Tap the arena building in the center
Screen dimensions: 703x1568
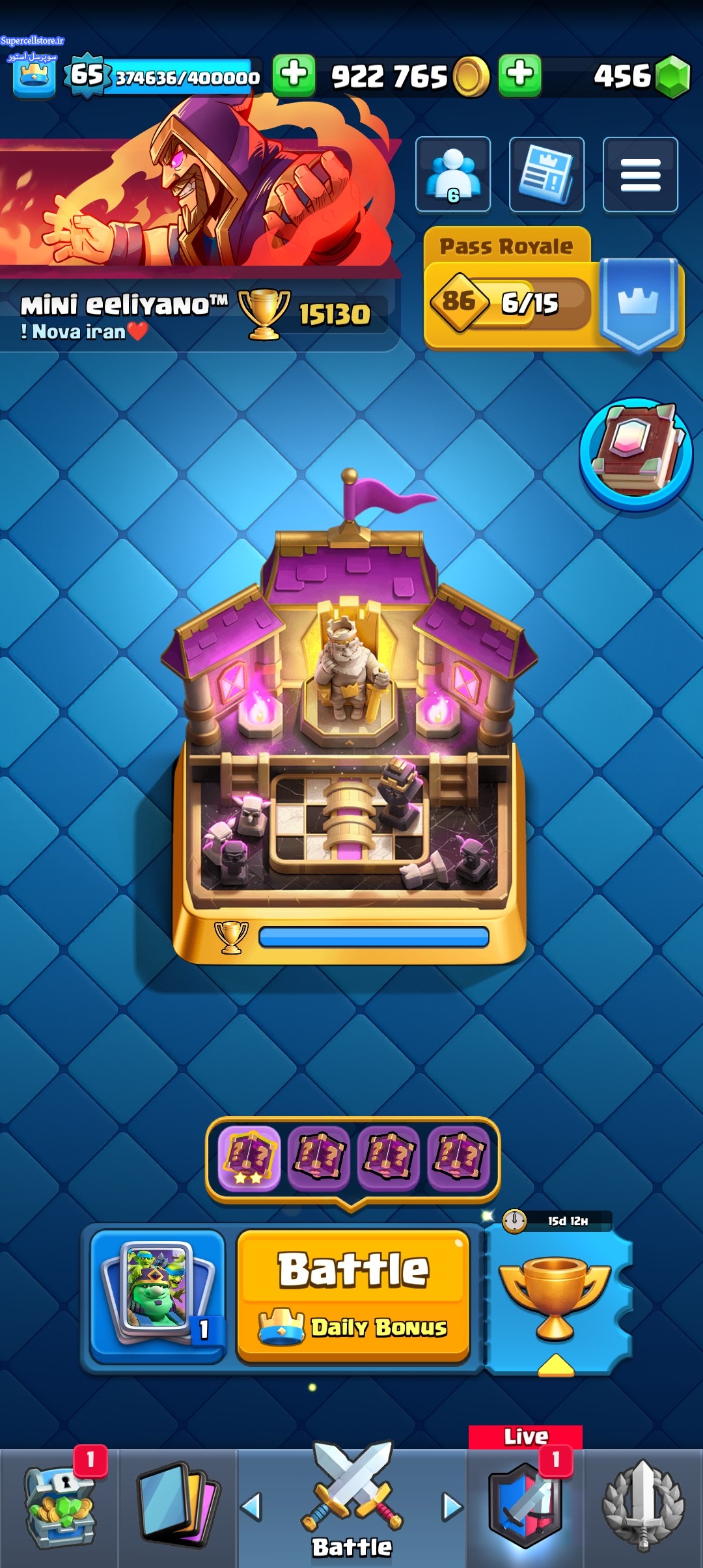coord(350,716)
